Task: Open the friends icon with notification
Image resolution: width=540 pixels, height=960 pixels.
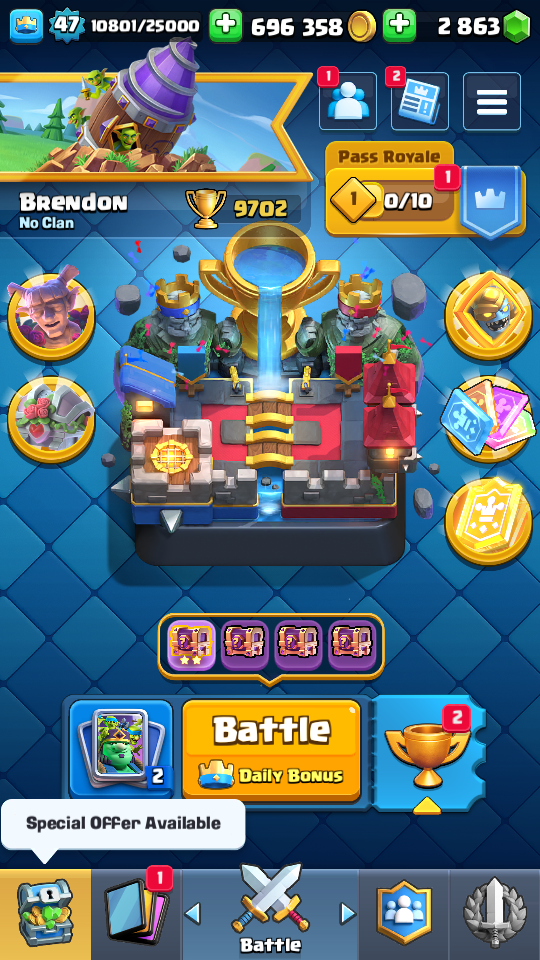Action: click(x=348, y=102)
